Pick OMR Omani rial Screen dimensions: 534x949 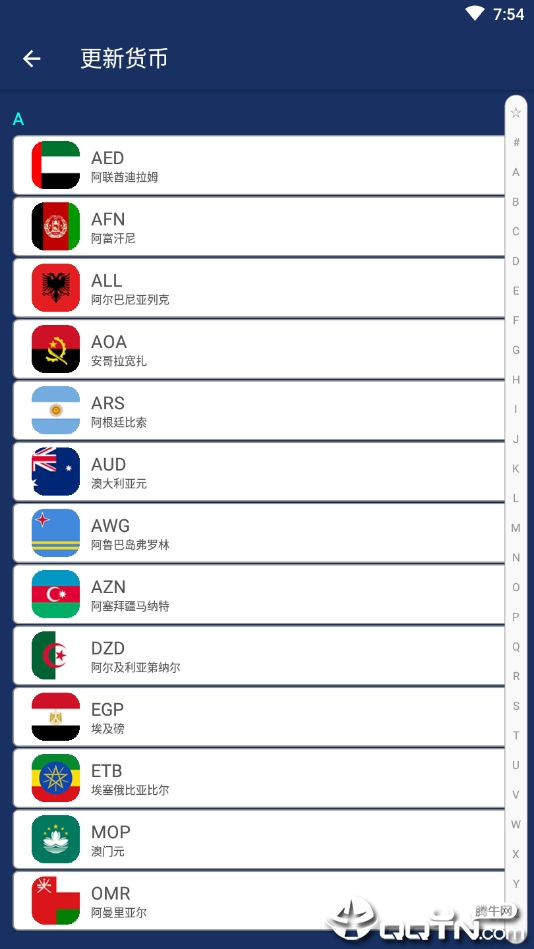point(259,901)
